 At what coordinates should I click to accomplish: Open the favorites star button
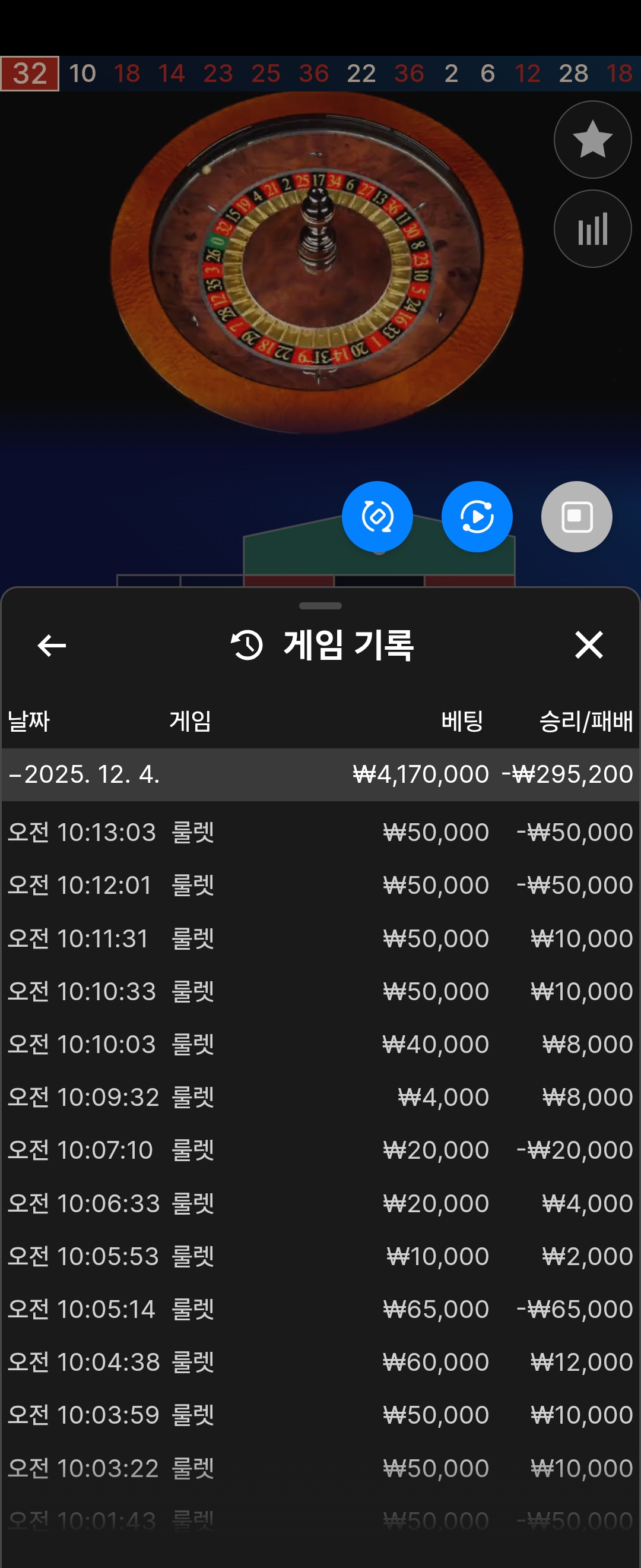pyautogui.click(x=592, y=140)
